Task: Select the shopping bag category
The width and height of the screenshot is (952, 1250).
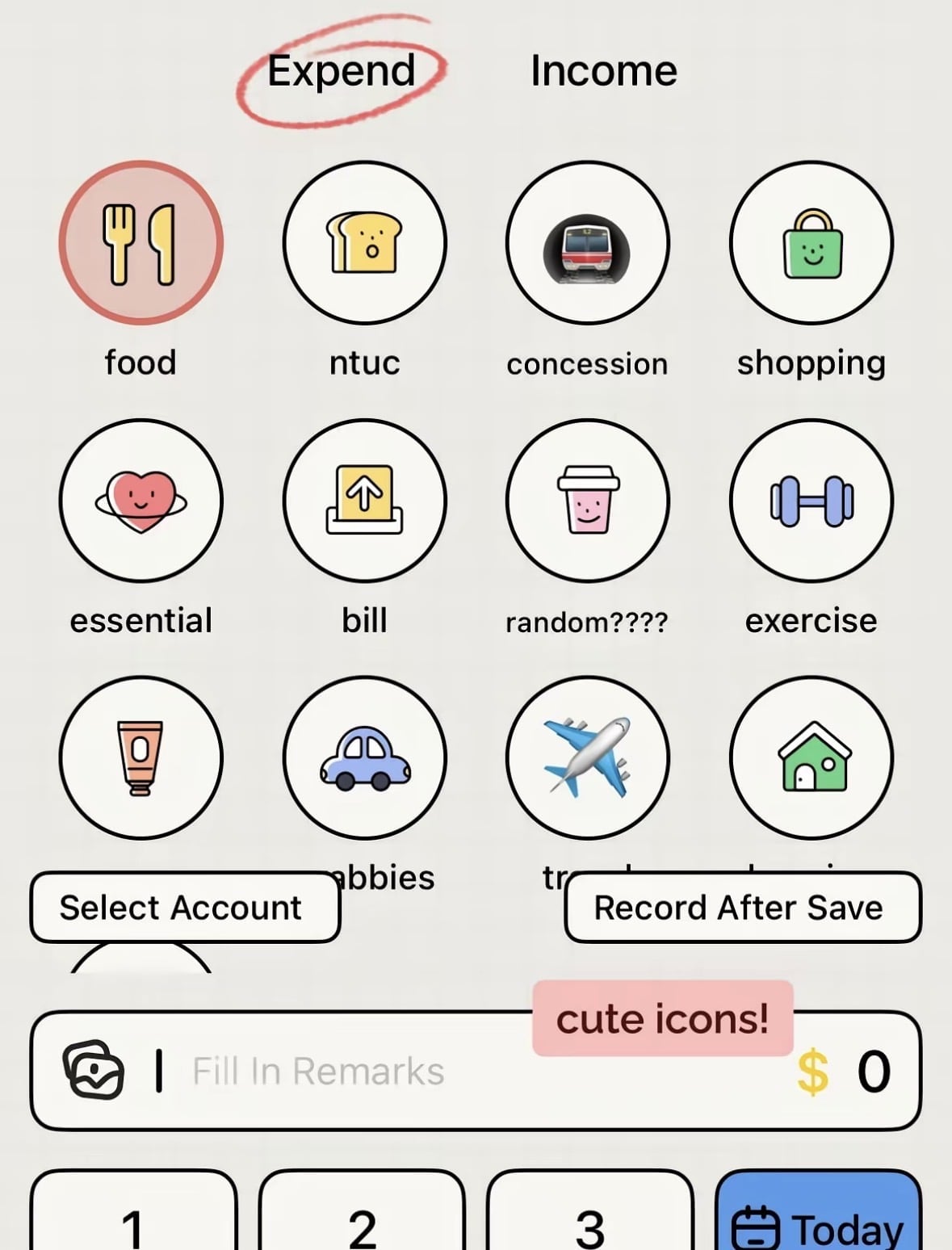Action: (812, 244)
